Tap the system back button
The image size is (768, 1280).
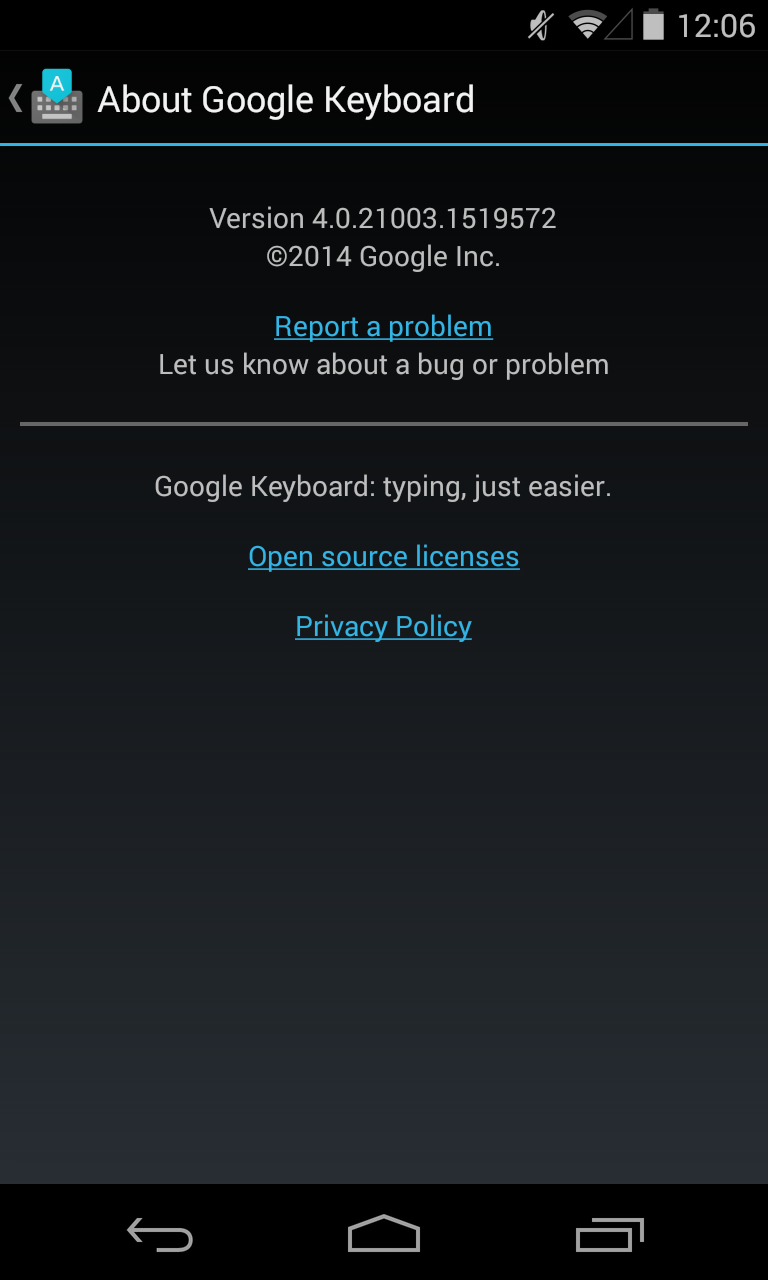point(160,1234)
